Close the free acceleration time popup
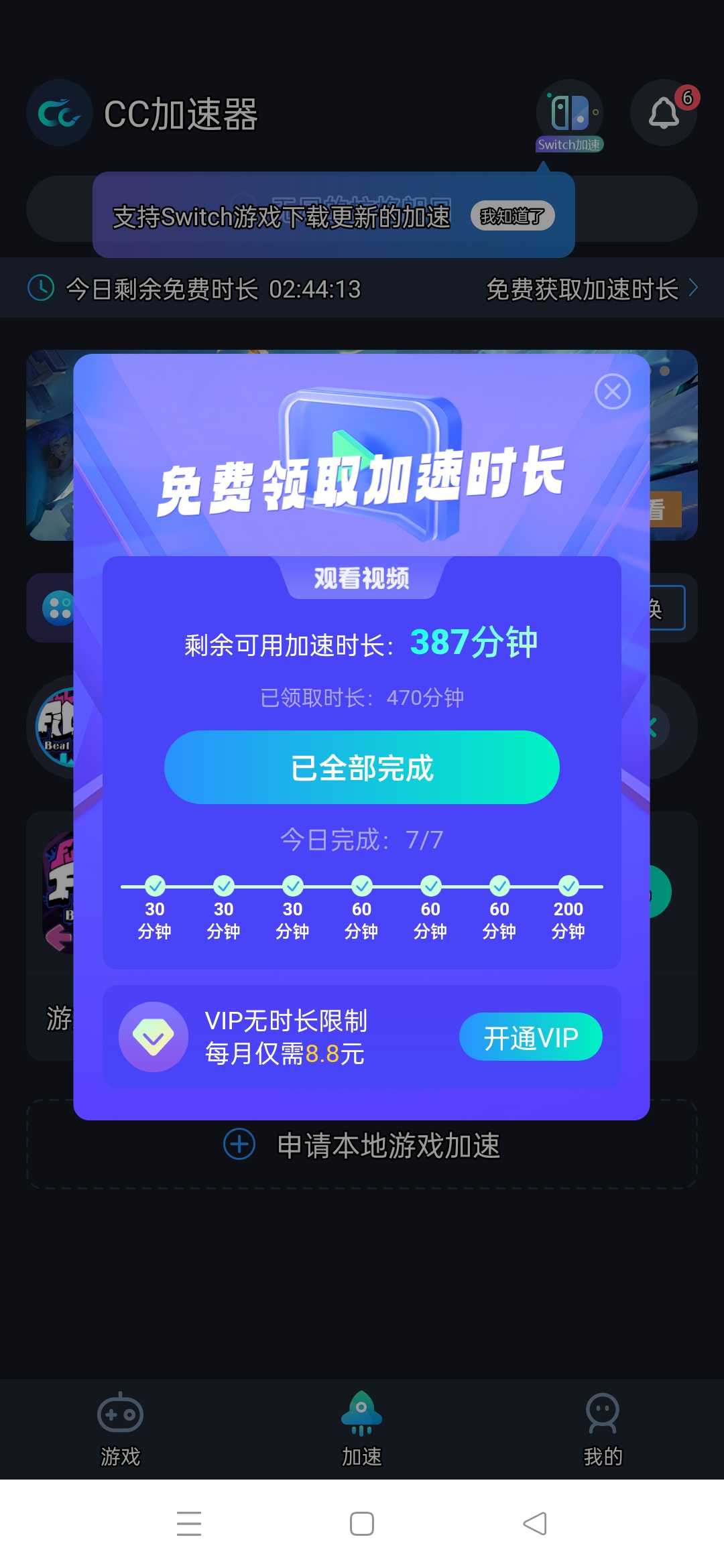This screenshot has height=1568, width=724. point(612,391)
